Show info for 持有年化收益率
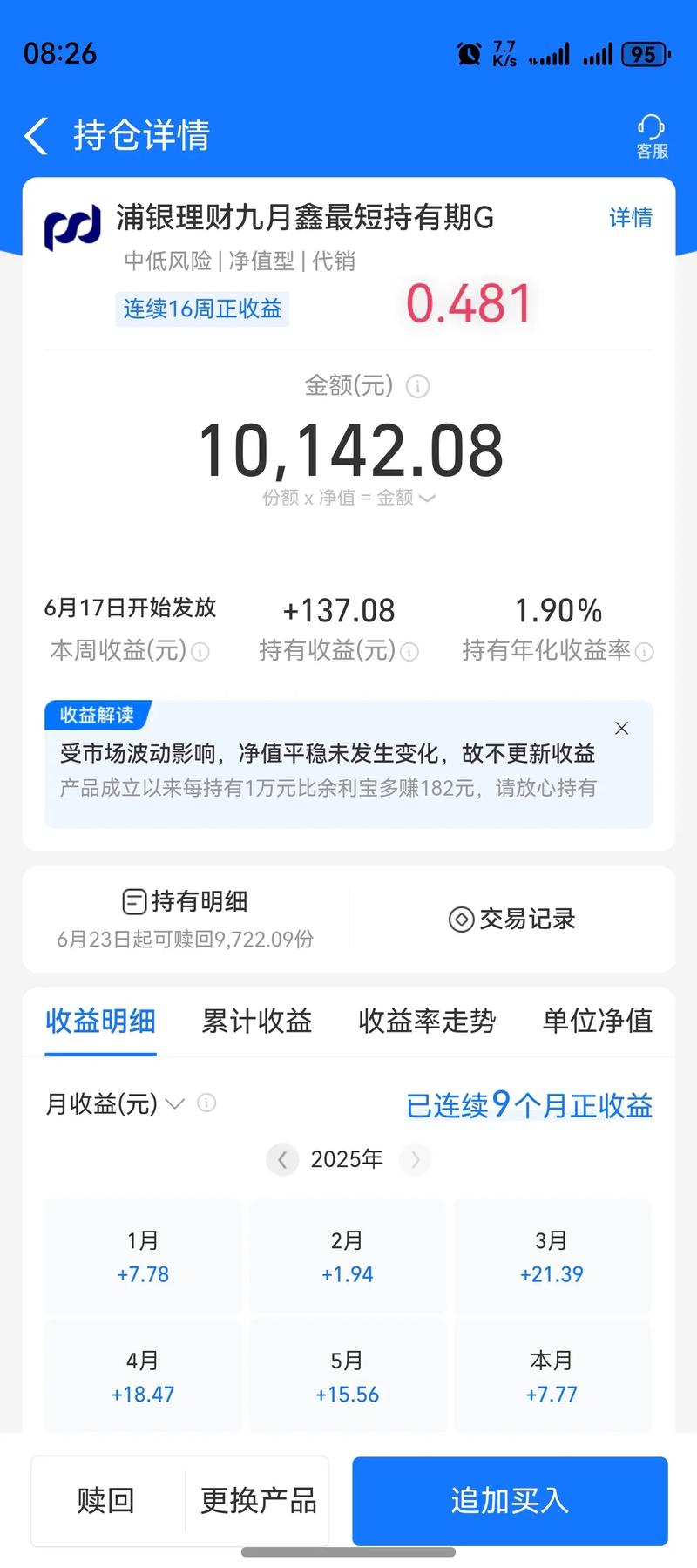697x1568 pixels. coord(645,651)
